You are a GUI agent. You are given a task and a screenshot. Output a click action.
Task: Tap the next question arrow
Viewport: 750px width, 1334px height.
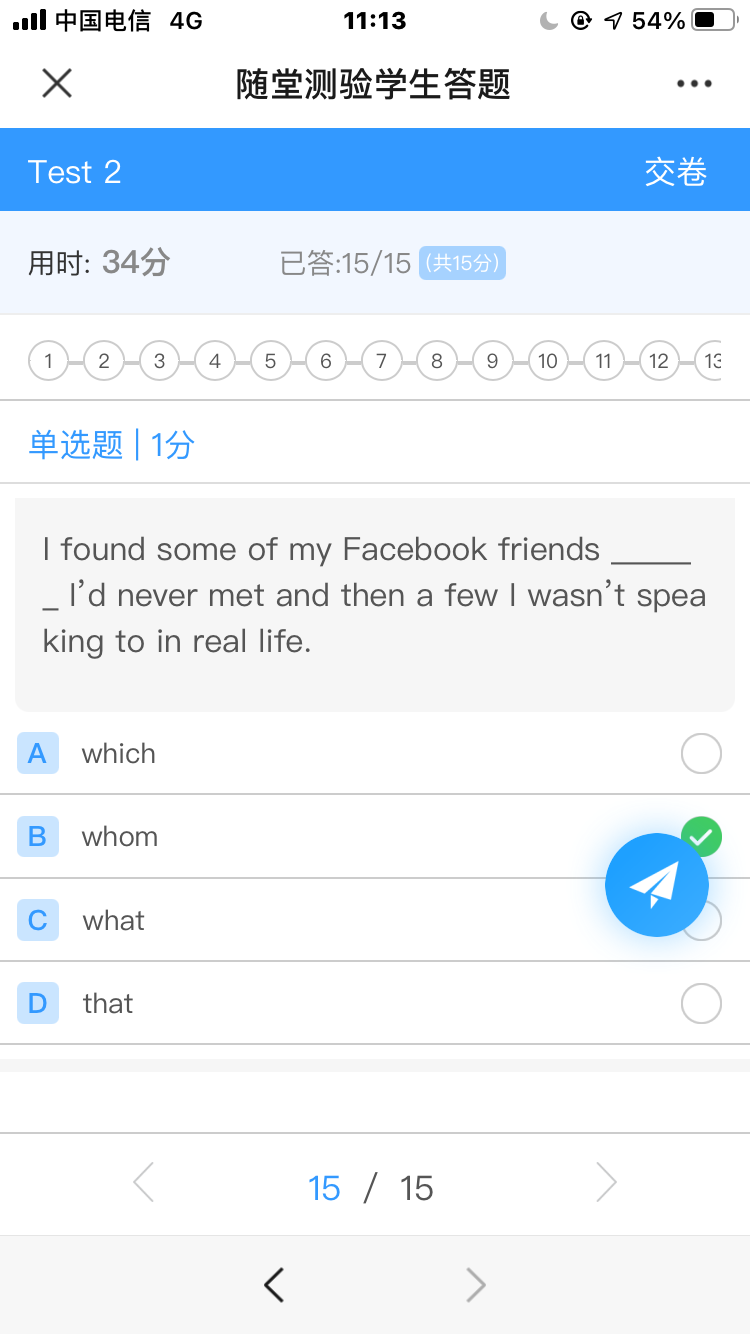coord(606,1182)
